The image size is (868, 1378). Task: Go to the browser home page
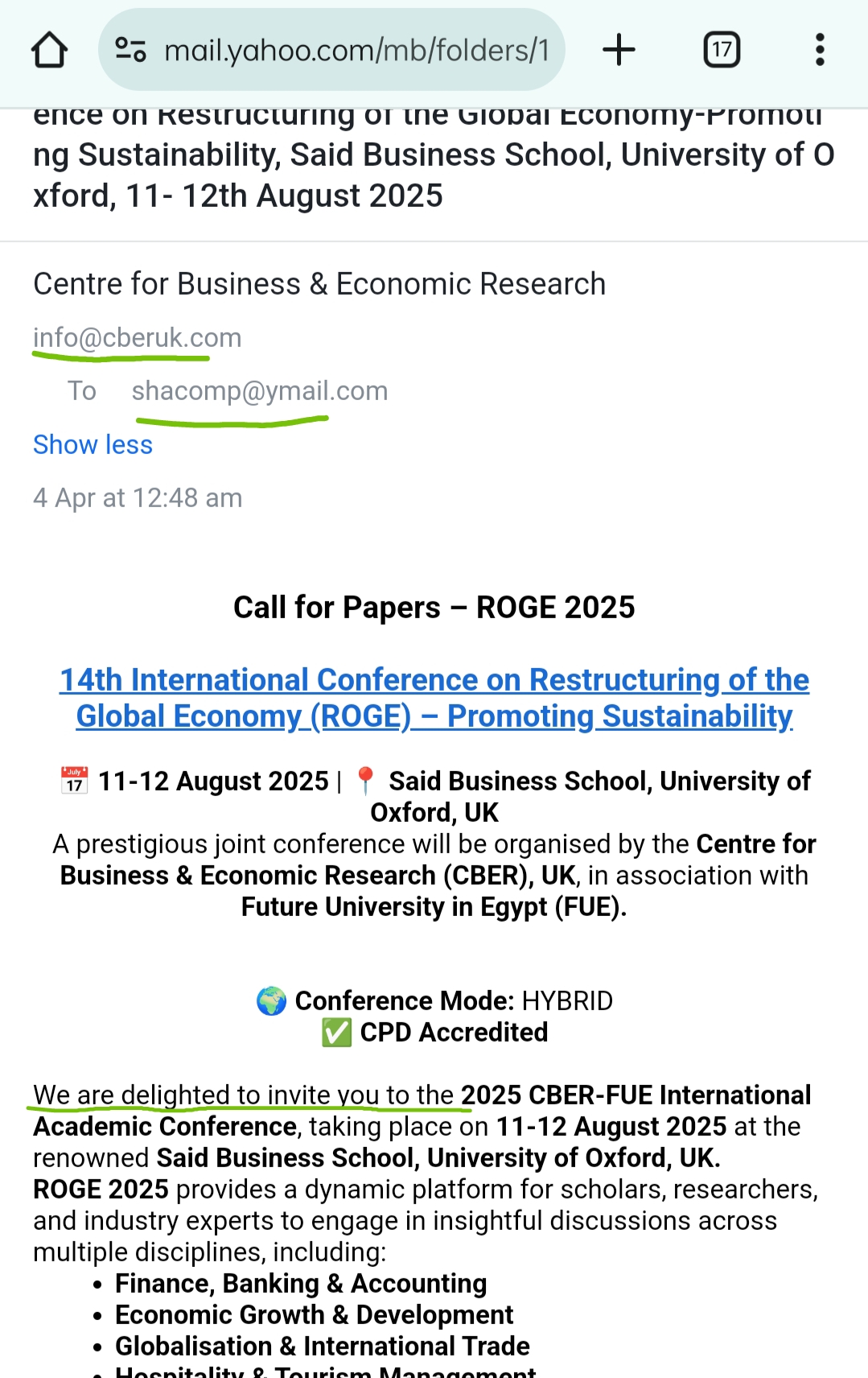[50, 50]
